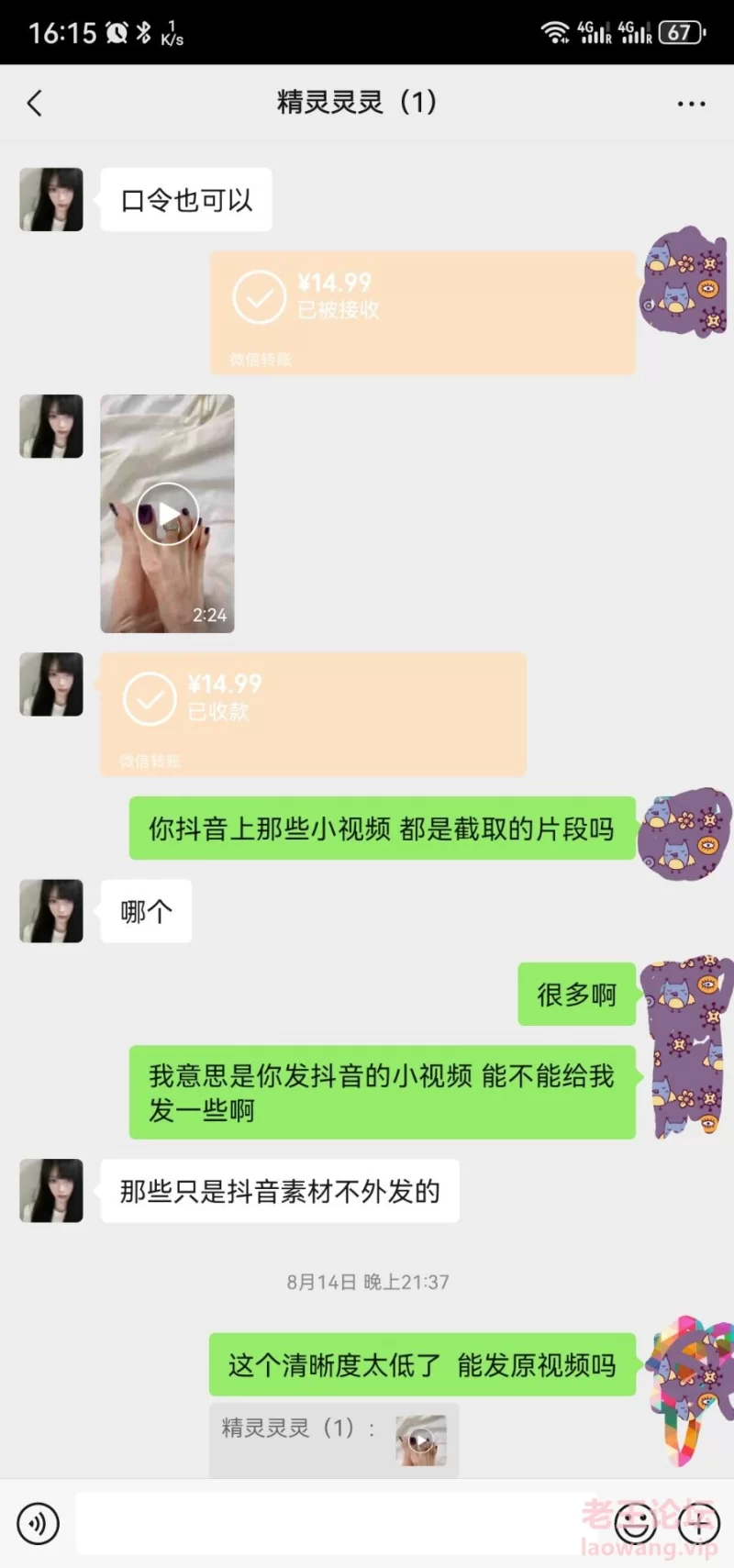Open the contact's avatar next to 口令也可以

tap(51, 199)
